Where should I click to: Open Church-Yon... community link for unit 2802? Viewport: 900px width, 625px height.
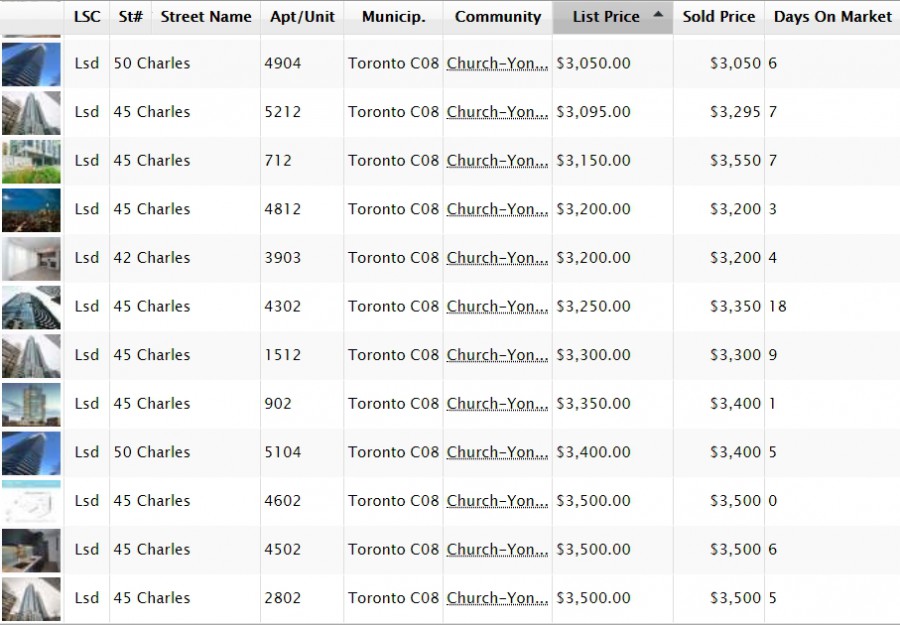coord(497,598)
